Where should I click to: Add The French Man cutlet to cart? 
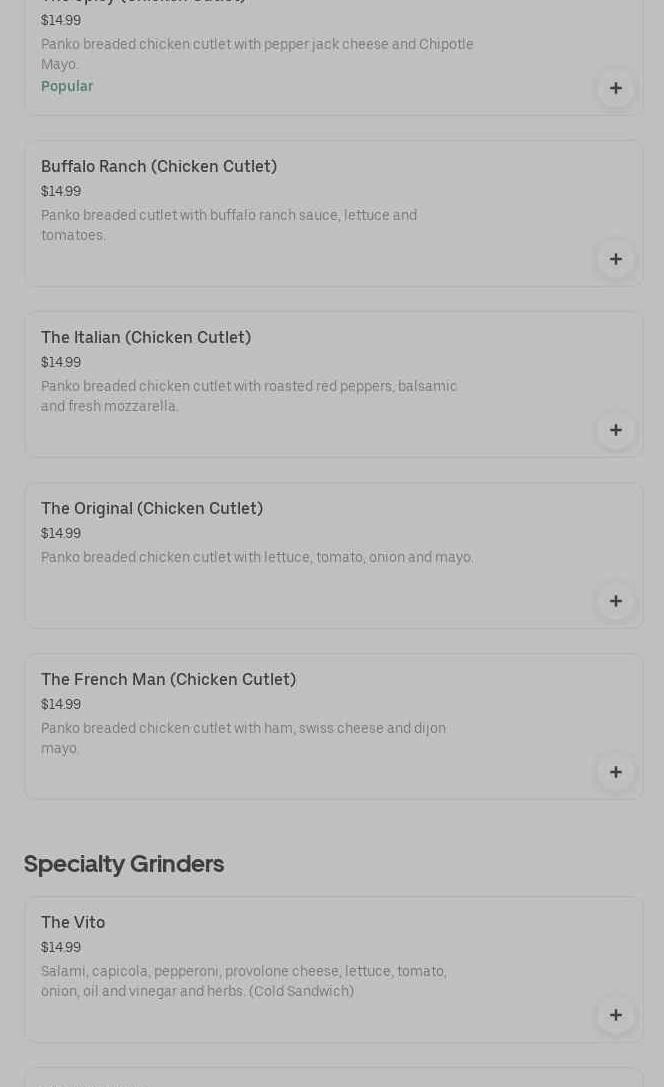tap(616, 772)
